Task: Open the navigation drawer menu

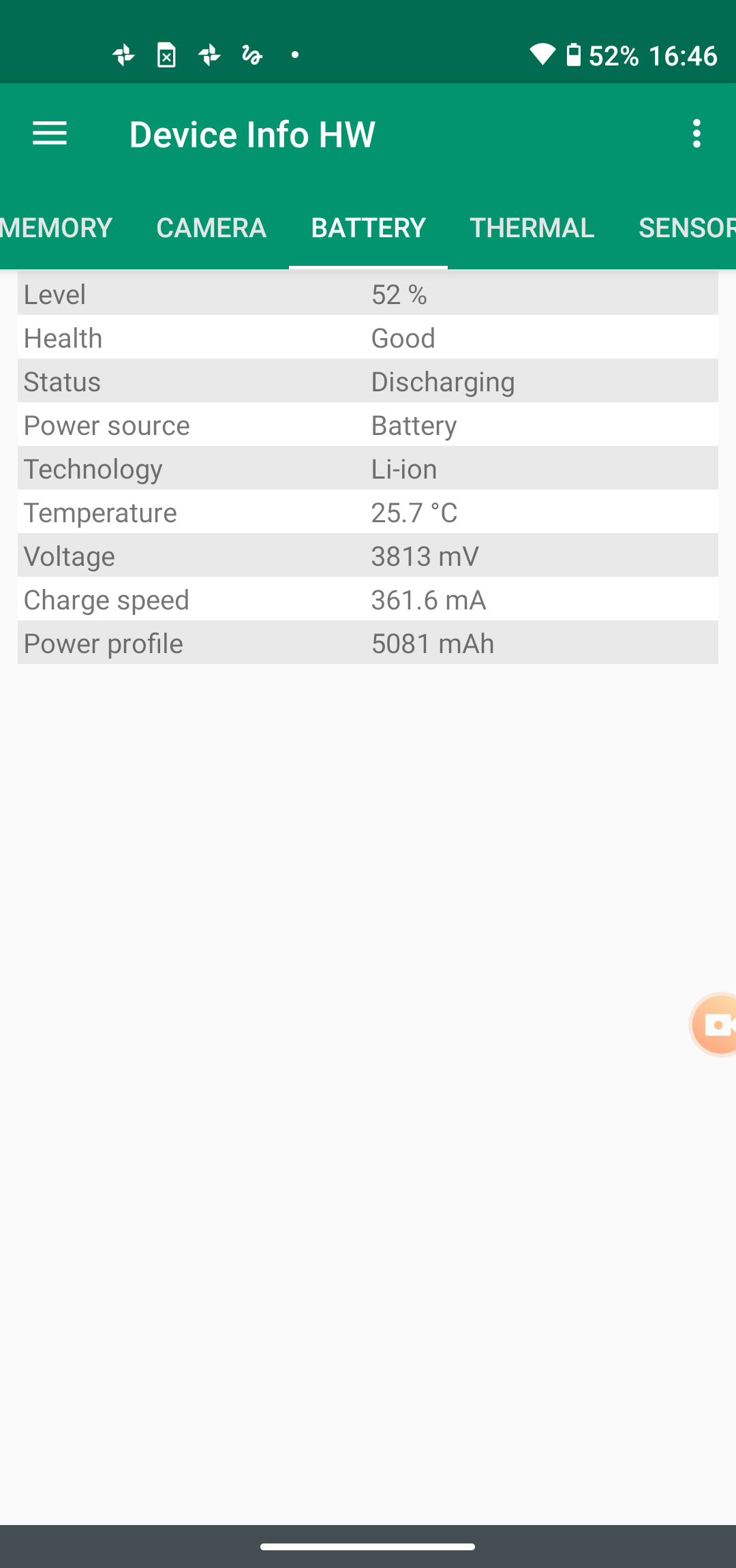Action: coord(50,134)
